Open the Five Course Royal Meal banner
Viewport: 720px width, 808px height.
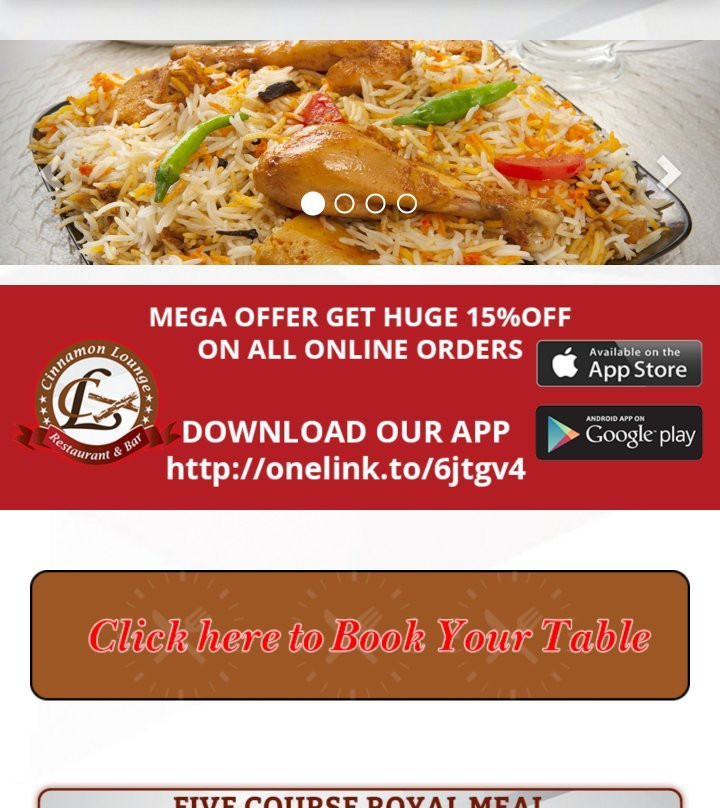tap(360, 799)
